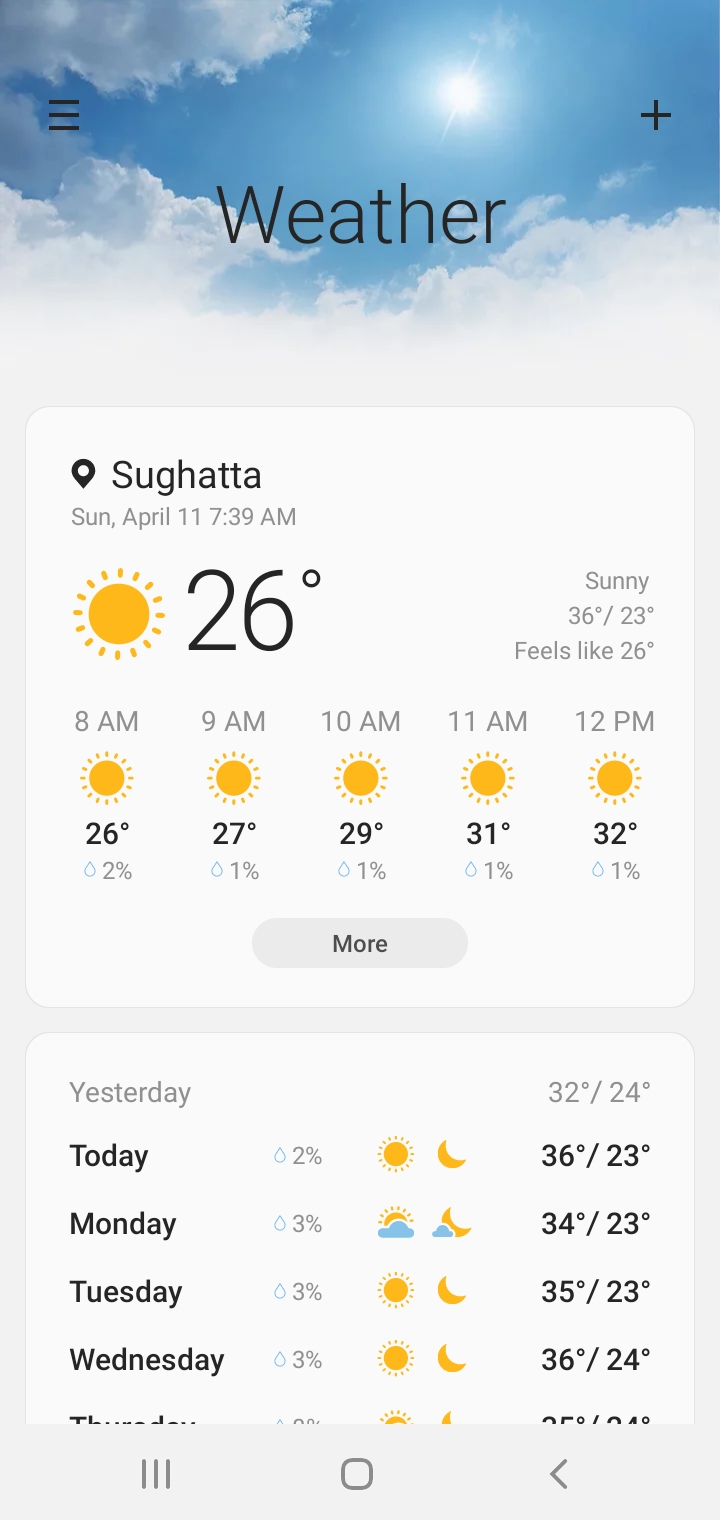This screenshot has height=1520, width=720.
Task: Show recent apps from the navigation bar
Action: tap(156, 1474)
